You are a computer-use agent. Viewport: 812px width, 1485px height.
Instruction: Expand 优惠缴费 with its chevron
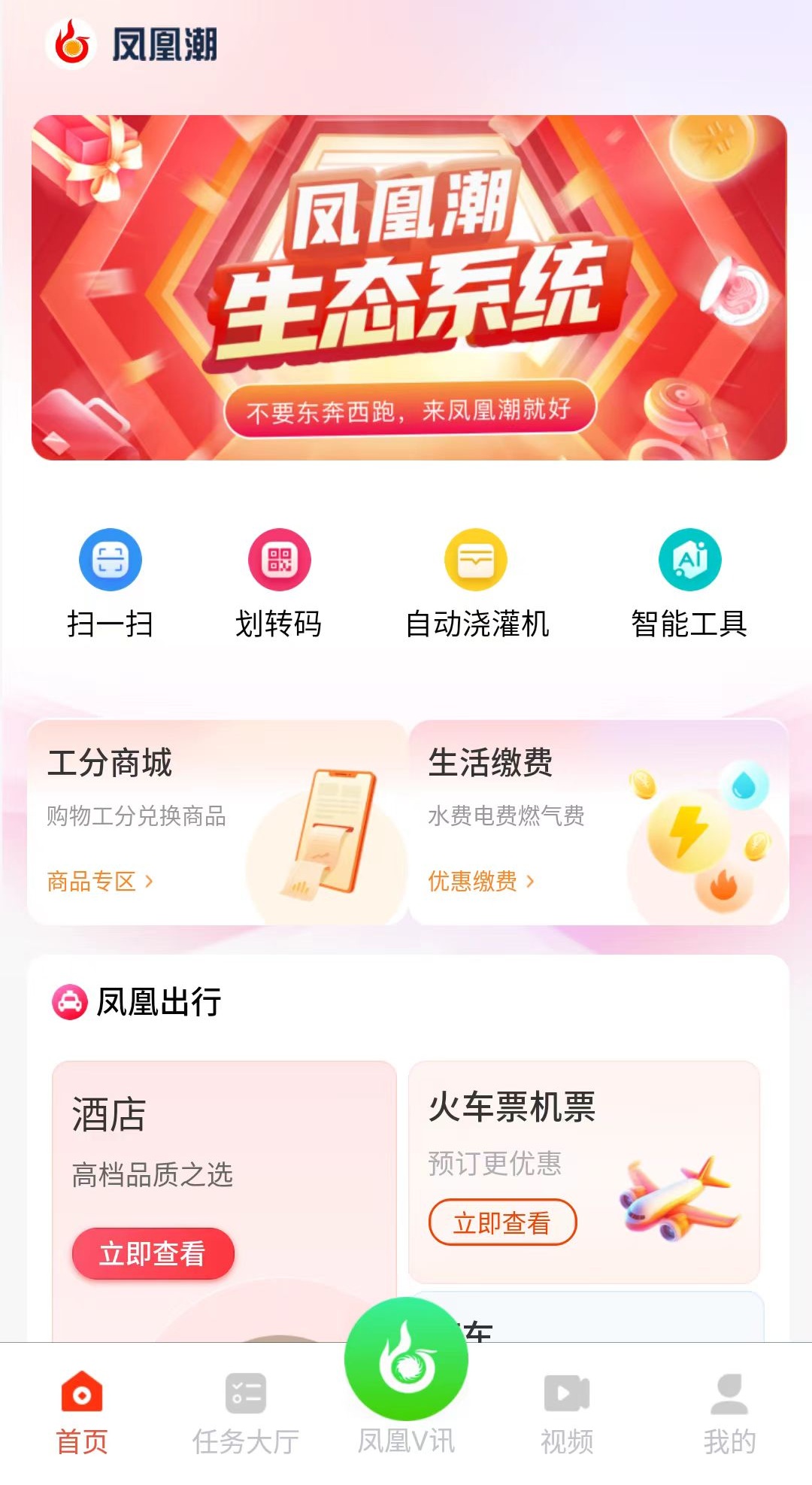tap(481, 882)
